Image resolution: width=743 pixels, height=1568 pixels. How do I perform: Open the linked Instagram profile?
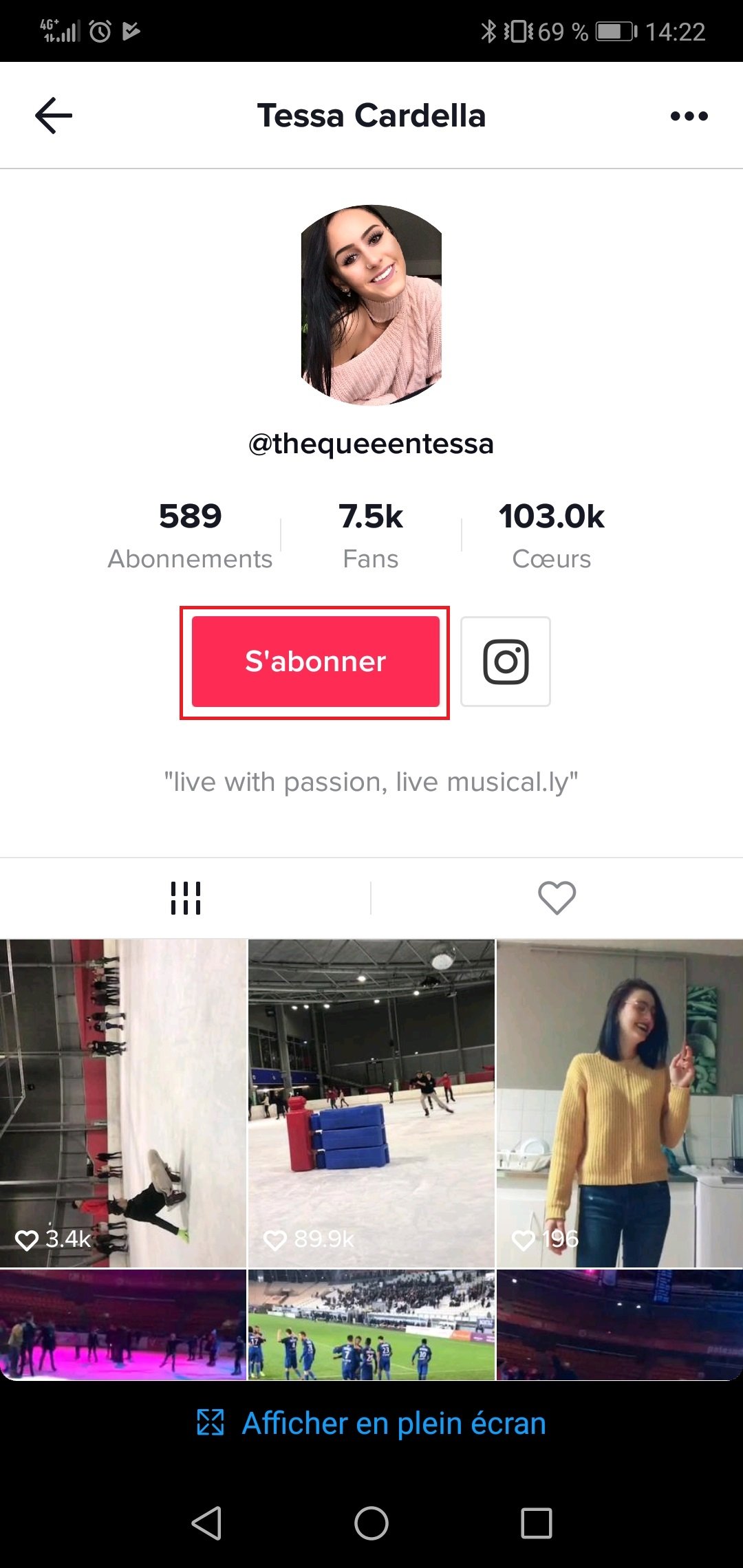pos(506,662)
